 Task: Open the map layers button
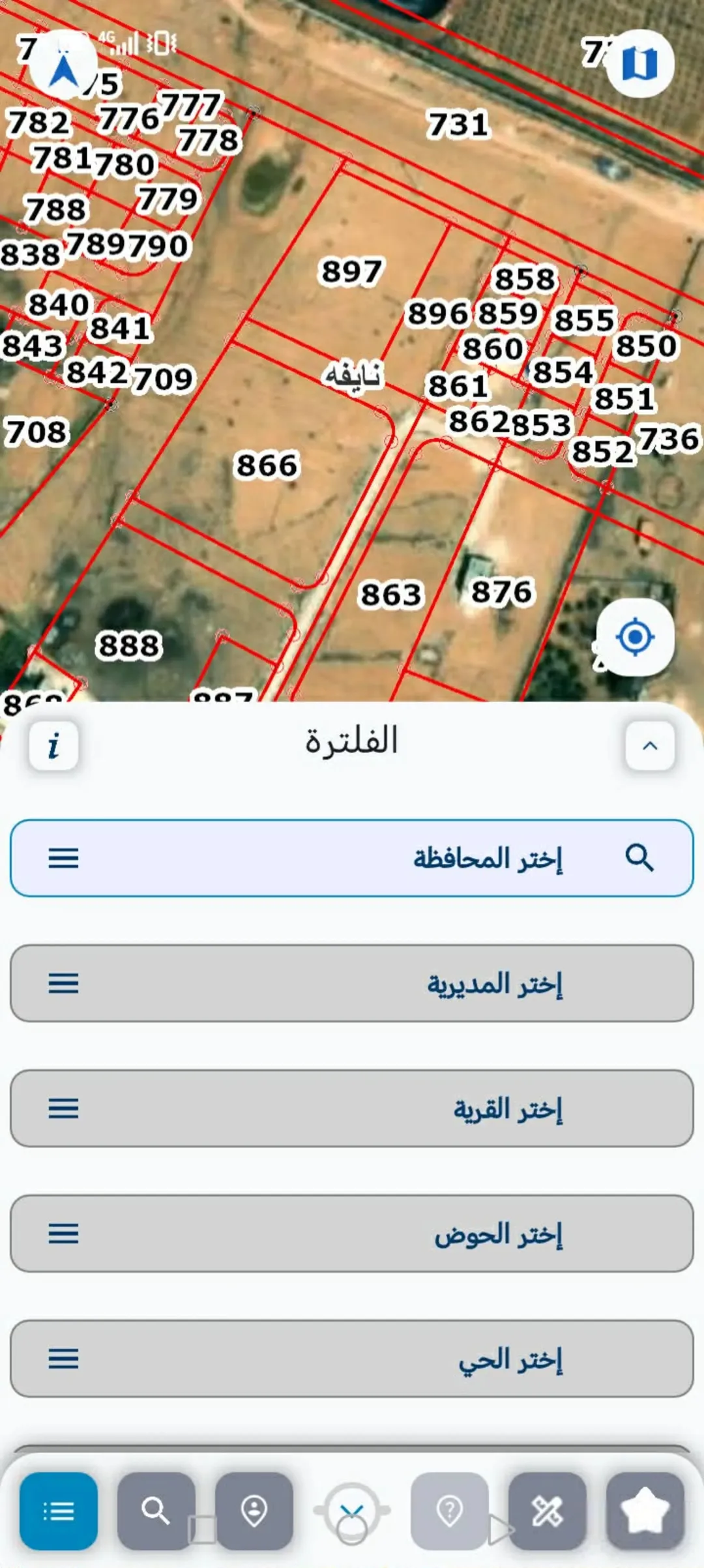(x=639, y=64)
